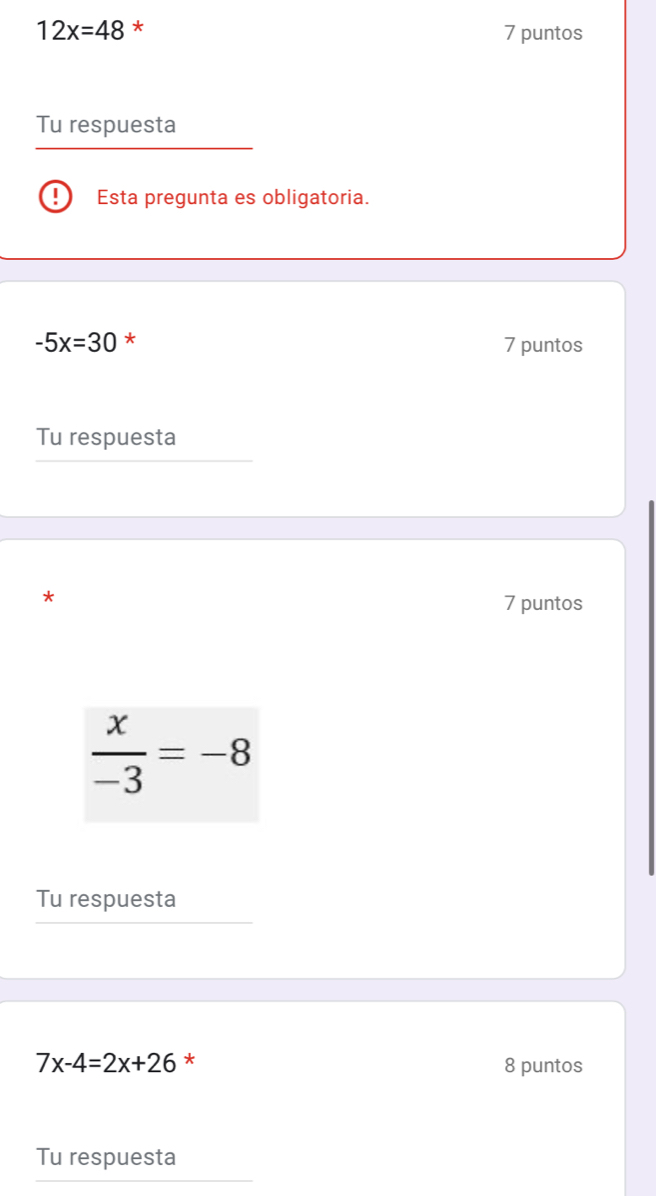
Task: Select the answer field for x/-3=-8
Action: pos(144,900)
